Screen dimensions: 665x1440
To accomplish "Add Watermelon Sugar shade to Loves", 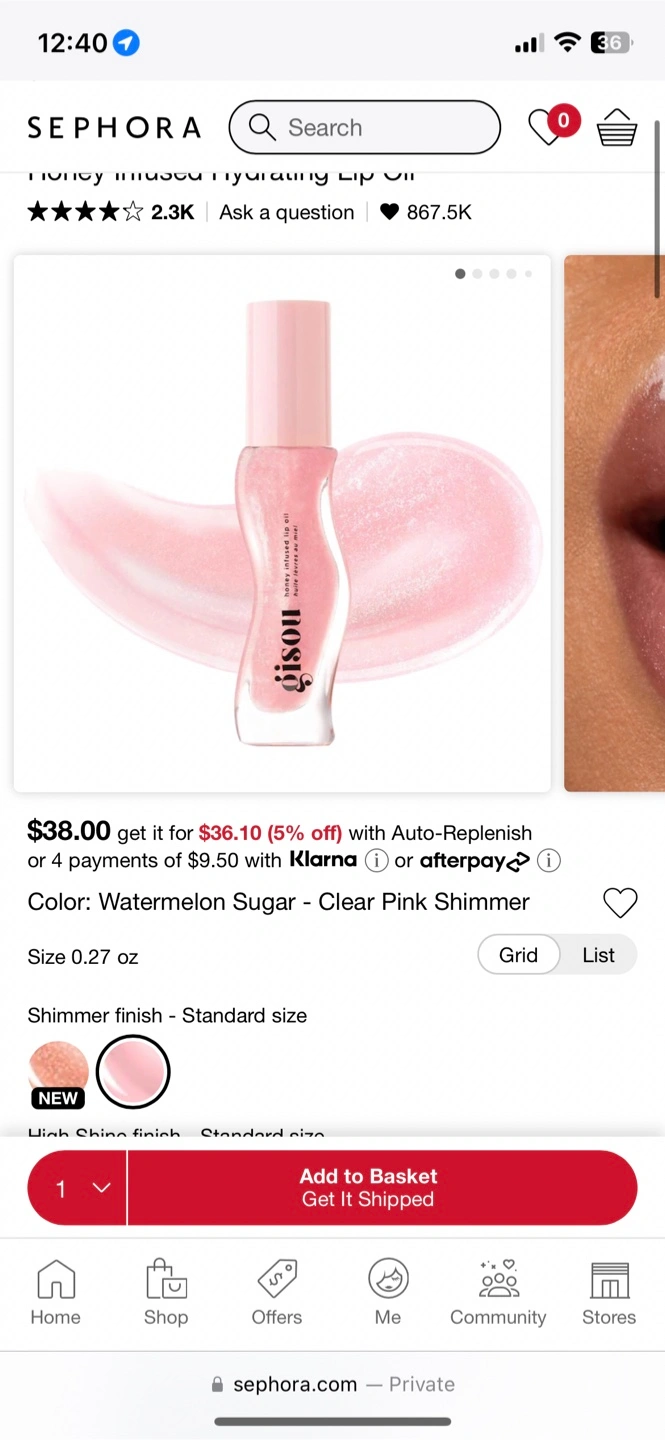I will pyautogui.click(x=620, y=903).
